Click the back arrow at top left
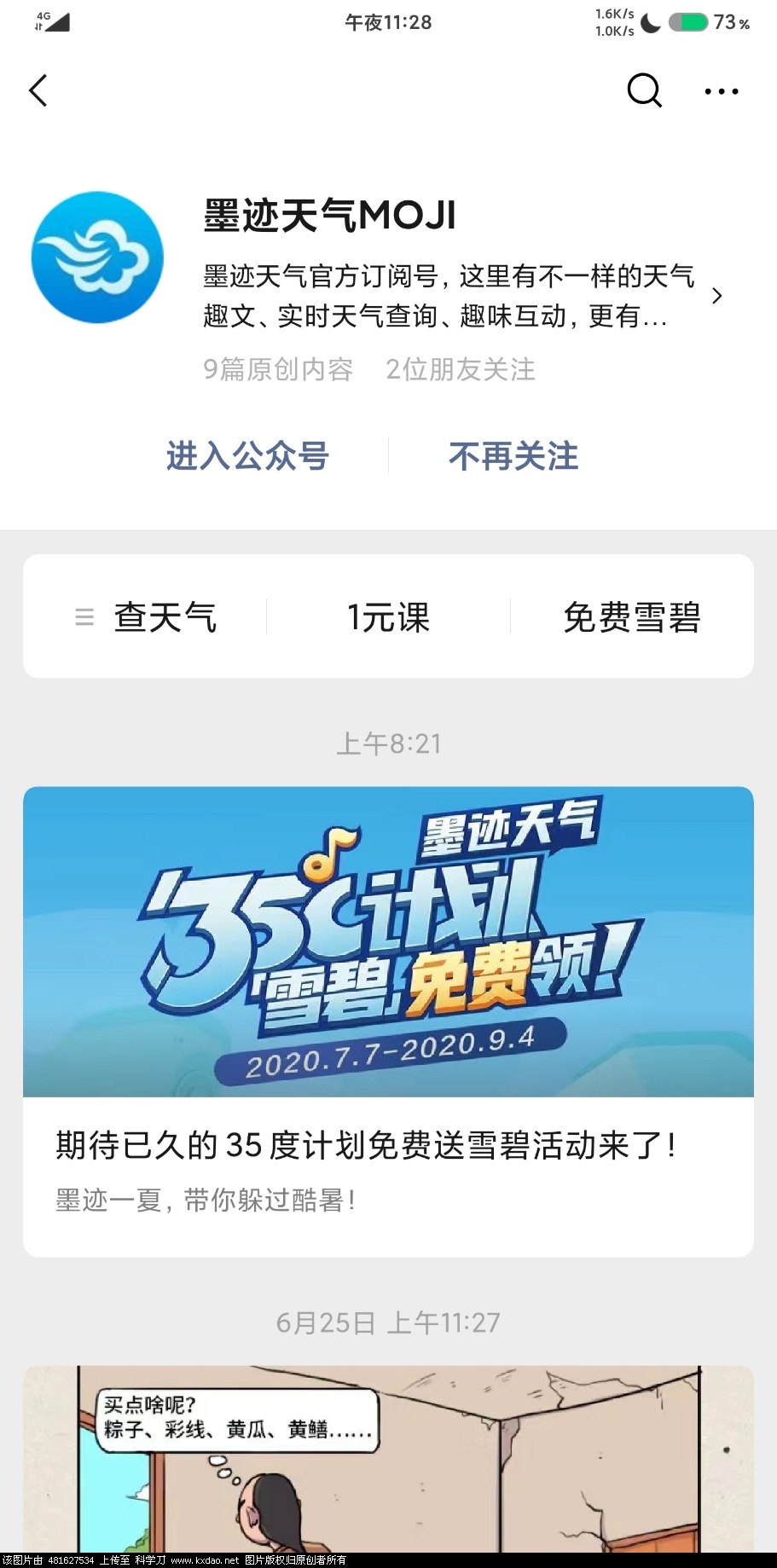777x1568 pixels. 38,90
